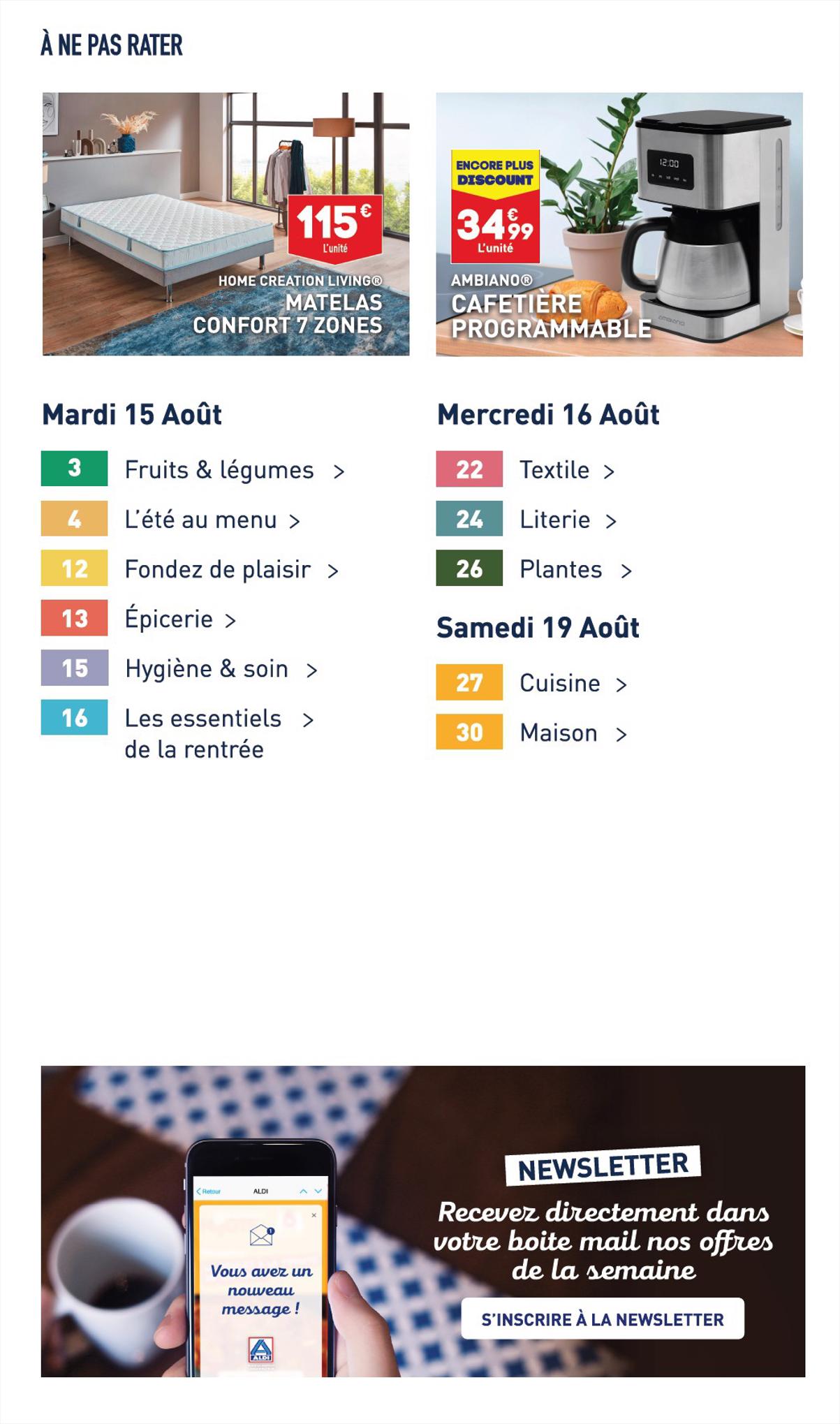Viewport: 840px width, 1424px height.
Task: Expand the chevron next to Plantes
Action: click(626, 569)
